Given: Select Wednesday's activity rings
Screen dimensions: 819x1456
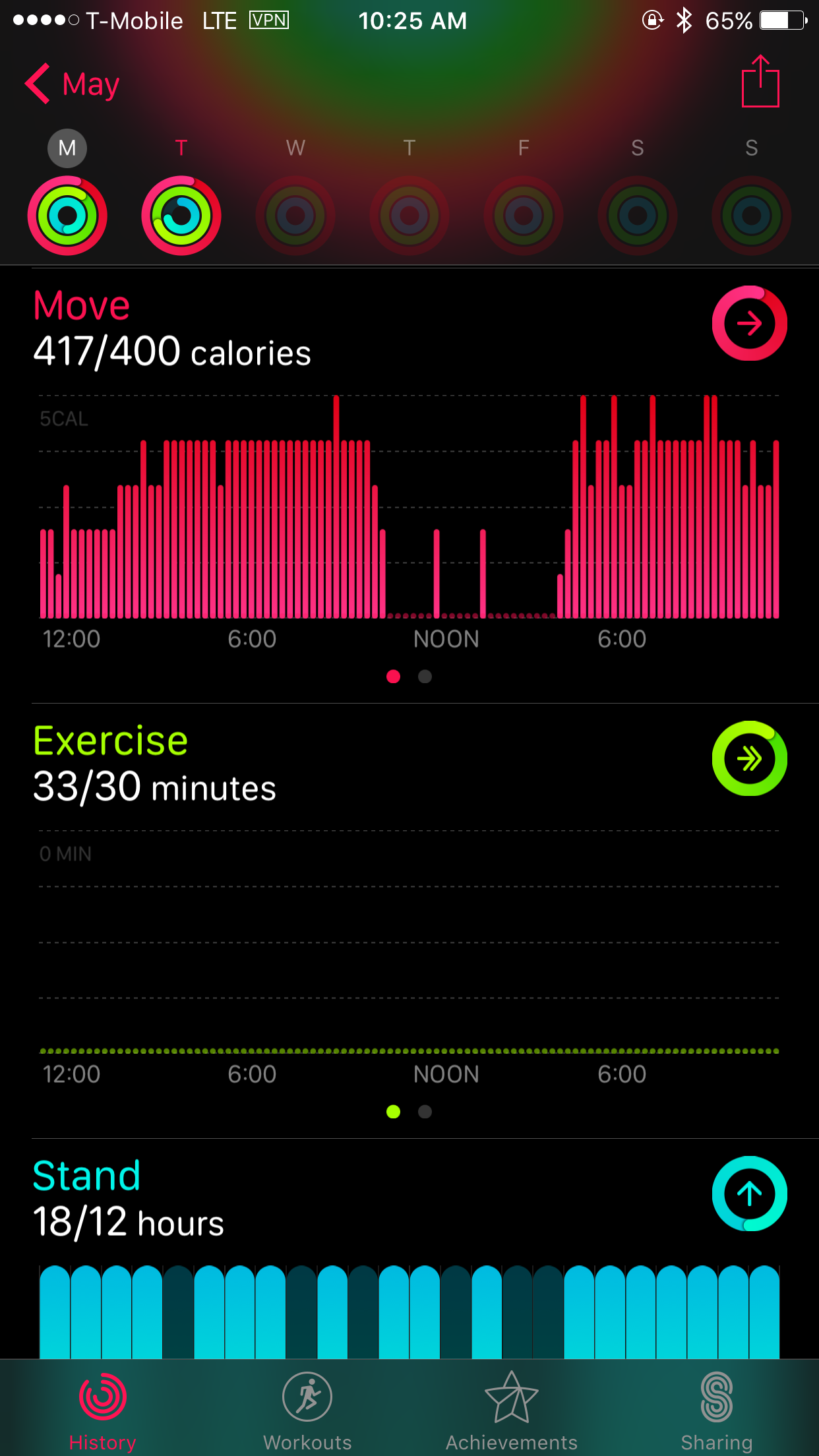Looking at the screenshot, I should point(295,215).
